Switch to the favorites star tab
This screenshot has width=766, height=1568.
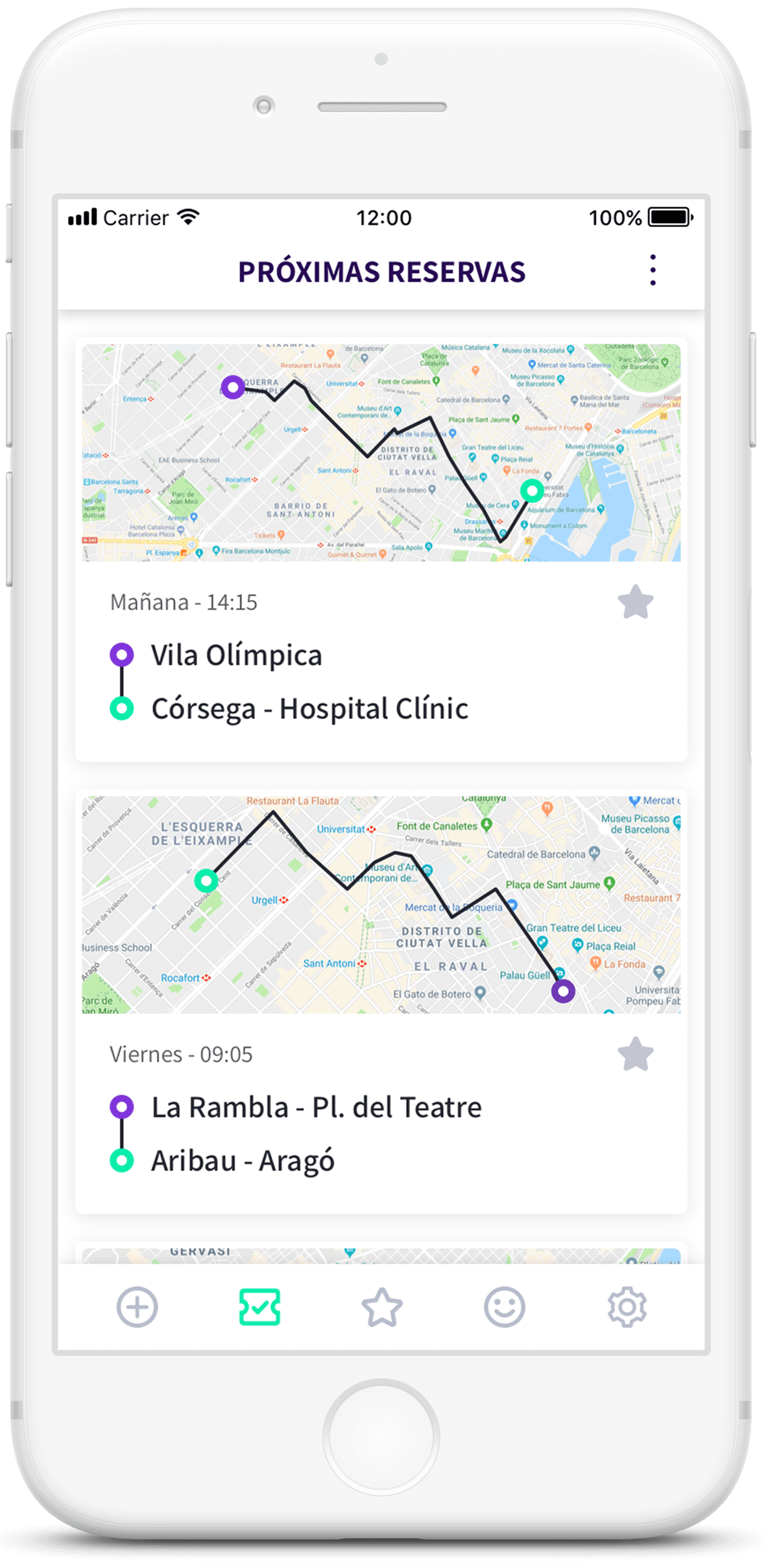click(381, 1307)
